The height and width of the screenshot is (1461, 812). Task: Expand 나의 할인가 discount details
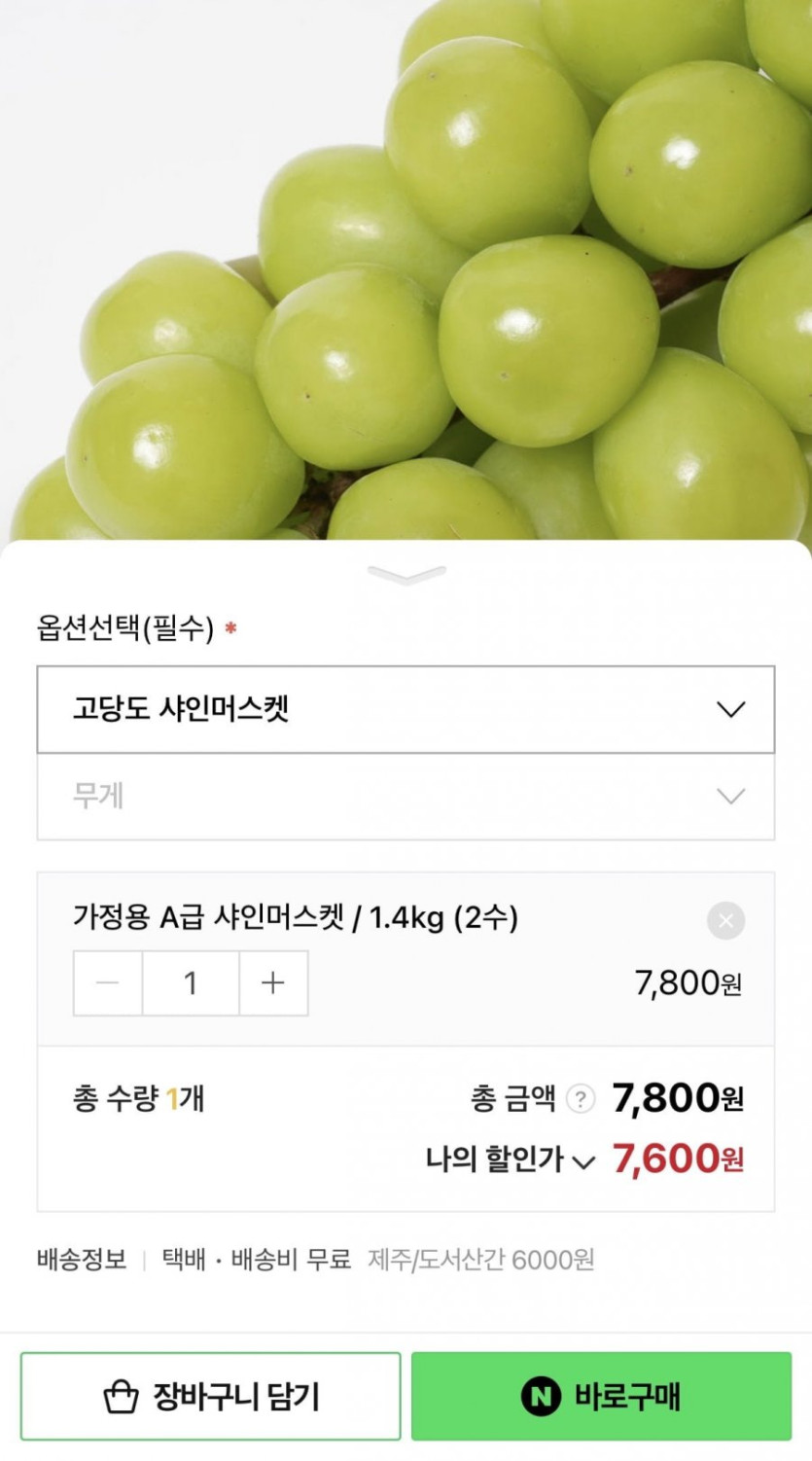click(x=583, y=1160)
